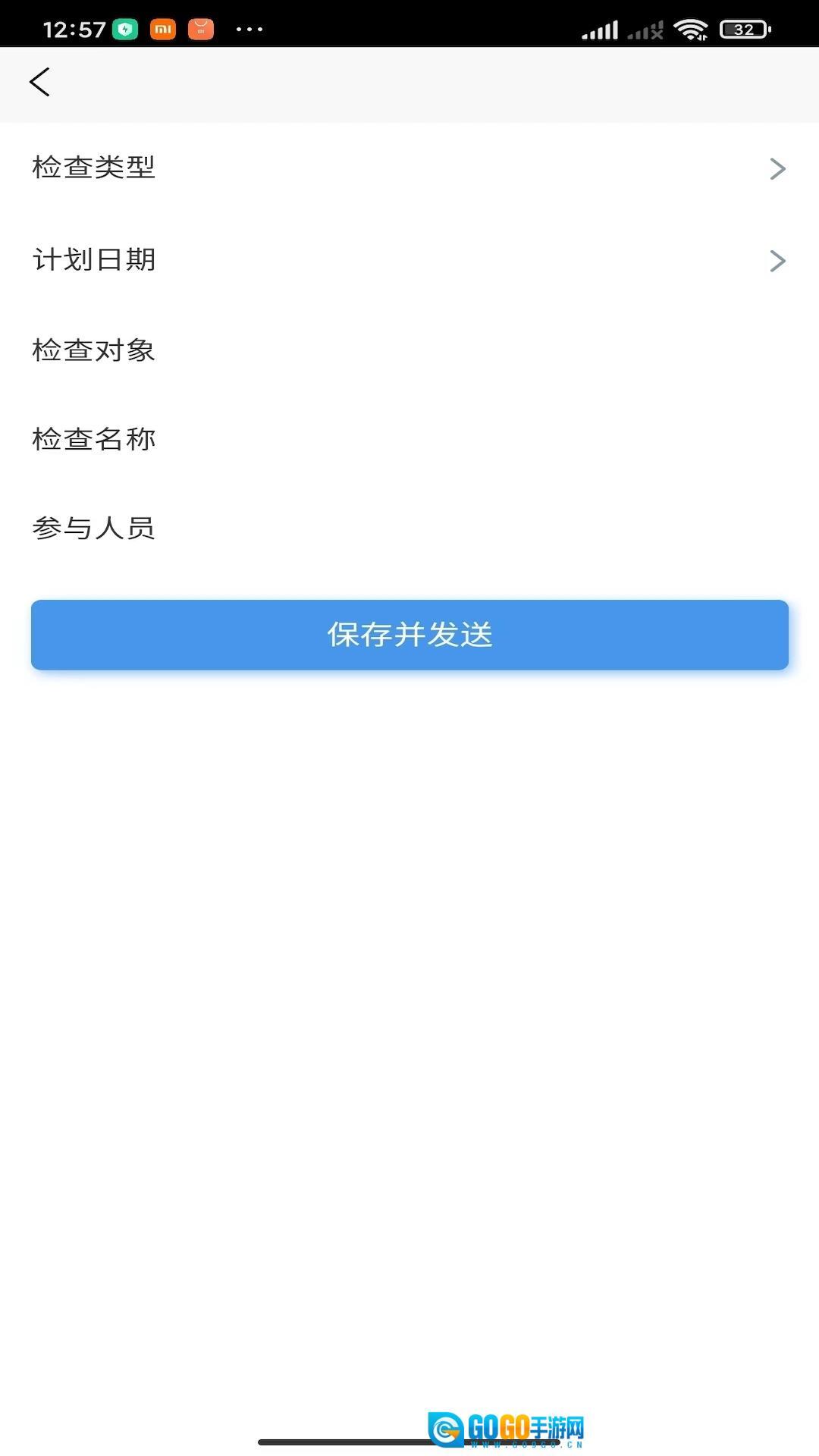This screenshot has width=819, height=1456.
Task: Choose a date in 计划日期
Action: point(409,260)
